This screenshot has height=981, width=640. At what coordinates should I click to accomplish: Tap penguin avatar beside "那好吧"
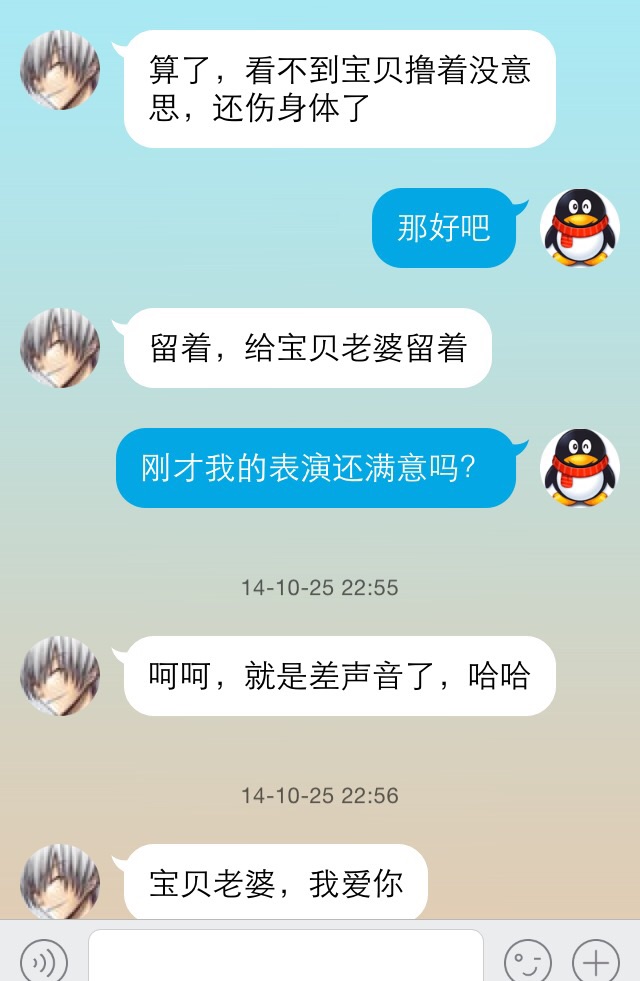click(580, 228)
